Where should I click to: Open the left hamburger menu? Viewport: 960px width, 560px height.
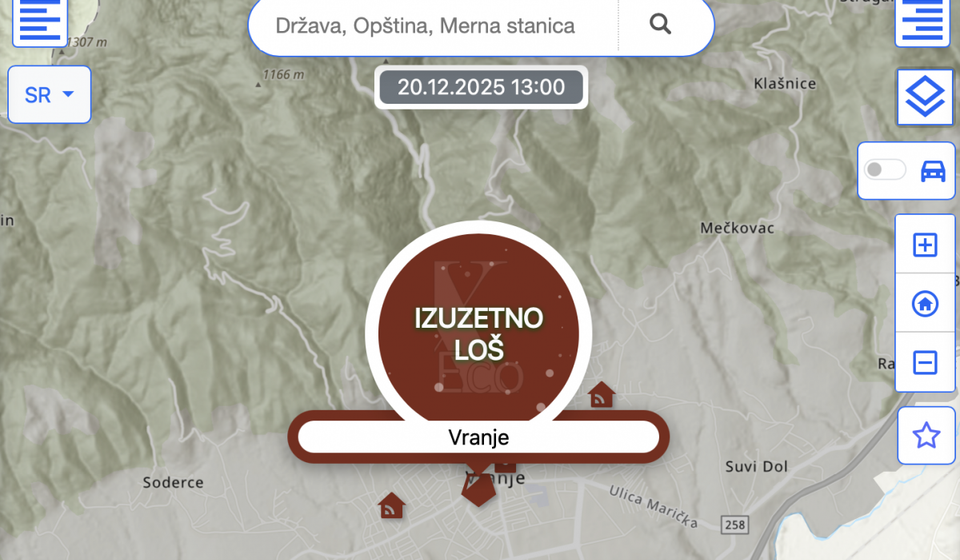pos(40,20)
